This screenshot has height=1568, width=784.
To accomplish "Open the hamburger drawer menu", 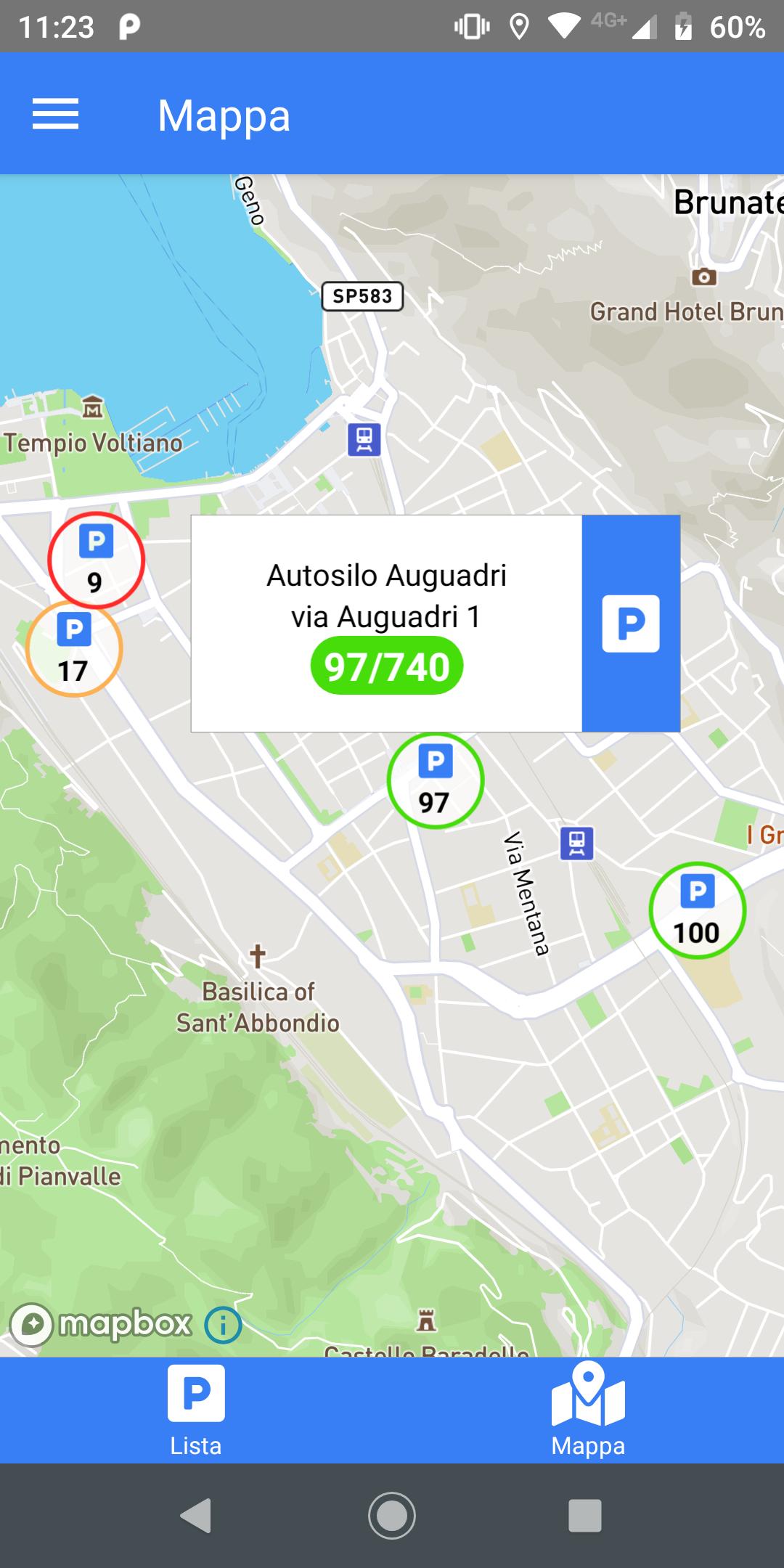I will coord(55,114).
